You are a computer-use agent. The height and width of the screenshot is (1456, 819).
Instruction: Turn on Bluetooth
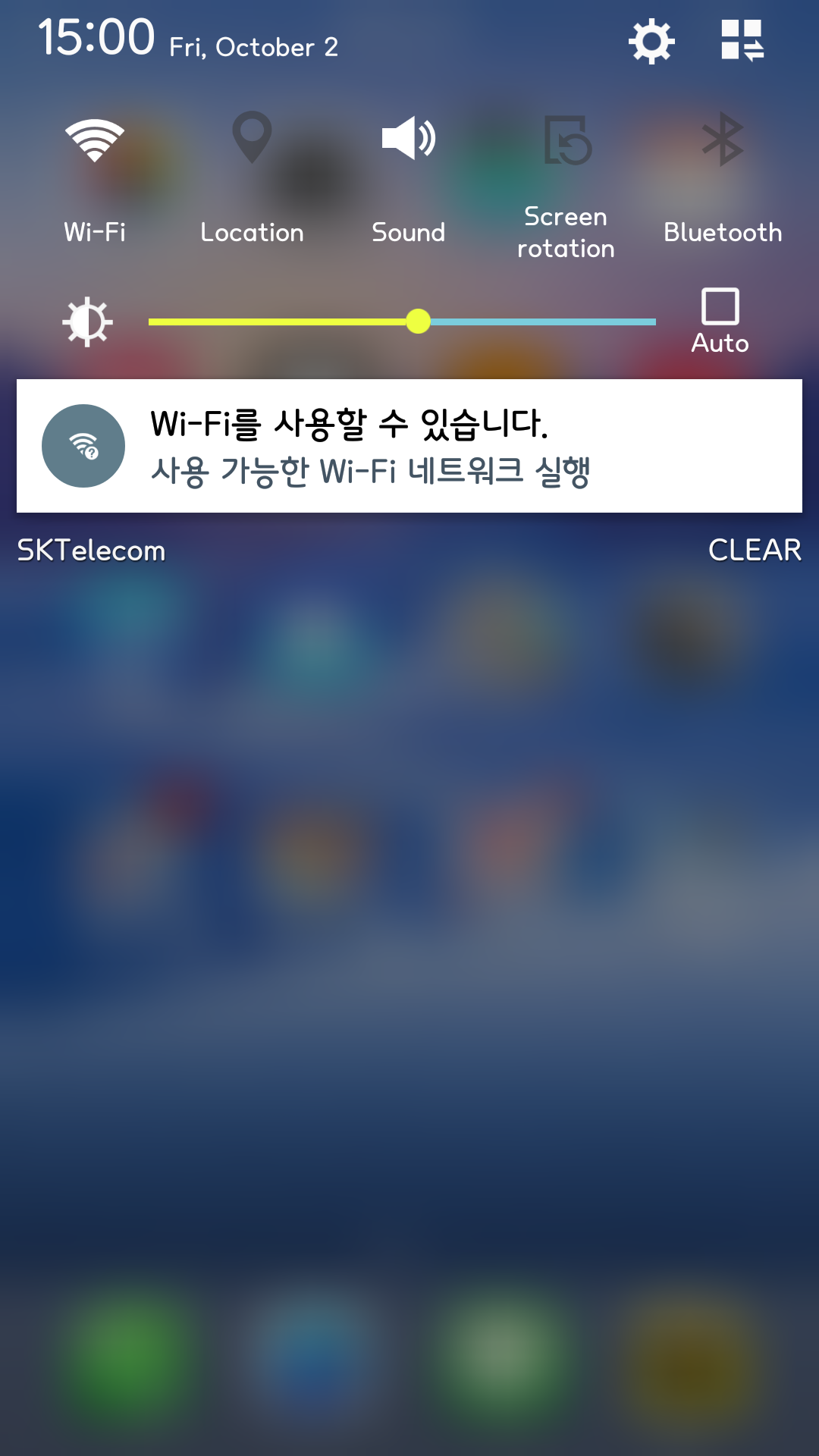pyautogui.click(x=723, y=140)
